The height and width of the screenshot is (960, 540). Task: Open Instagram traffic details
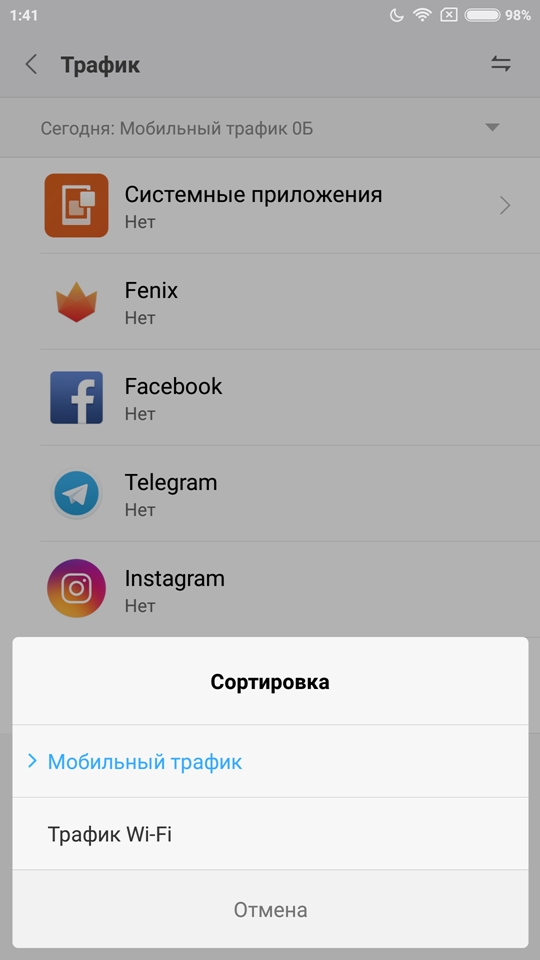270,590
